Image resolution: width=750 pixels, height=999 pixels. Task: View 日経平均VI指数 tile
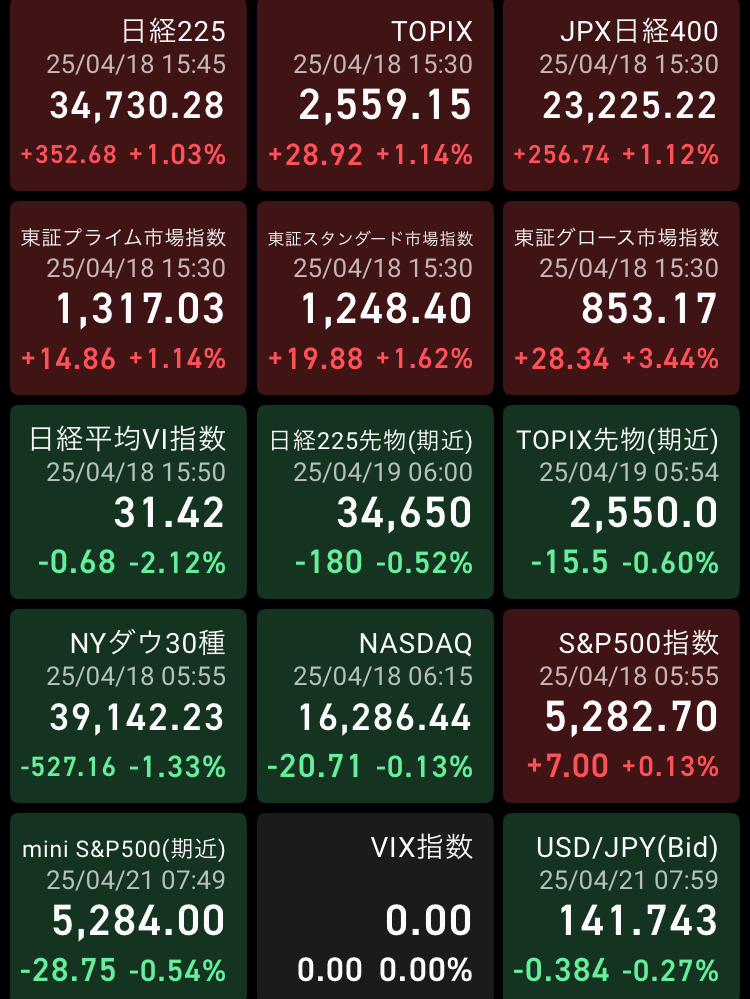128,502
